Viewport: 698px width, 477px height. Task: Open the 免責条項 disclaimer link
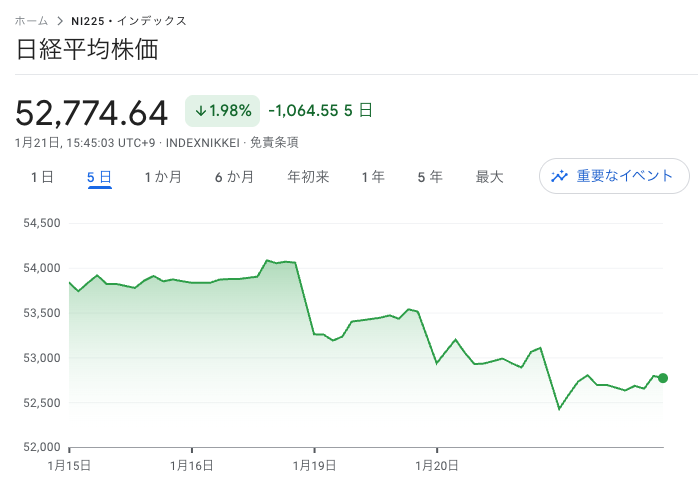[x=275, y=143]
